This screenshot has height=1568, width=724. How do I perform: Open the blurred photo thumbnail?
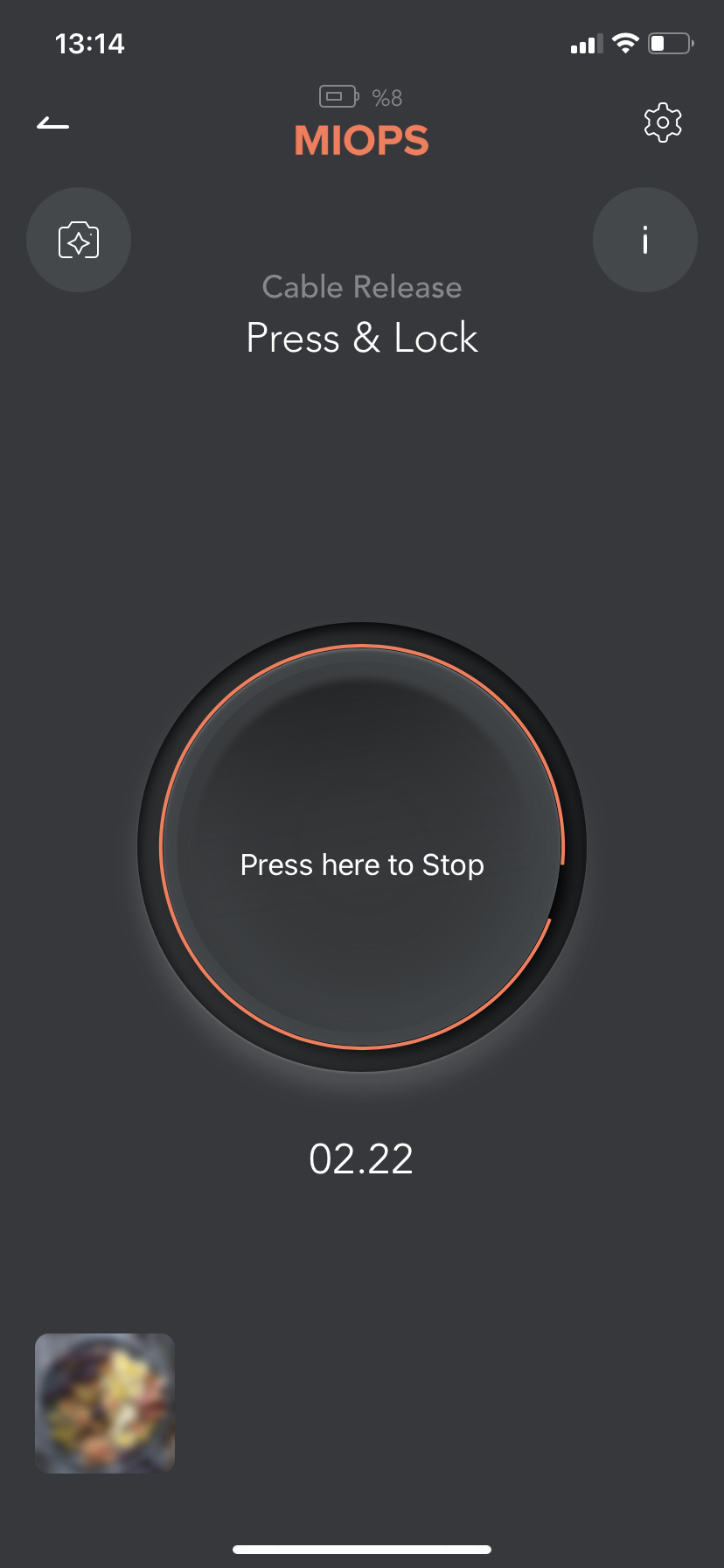tap(105, 1403)
